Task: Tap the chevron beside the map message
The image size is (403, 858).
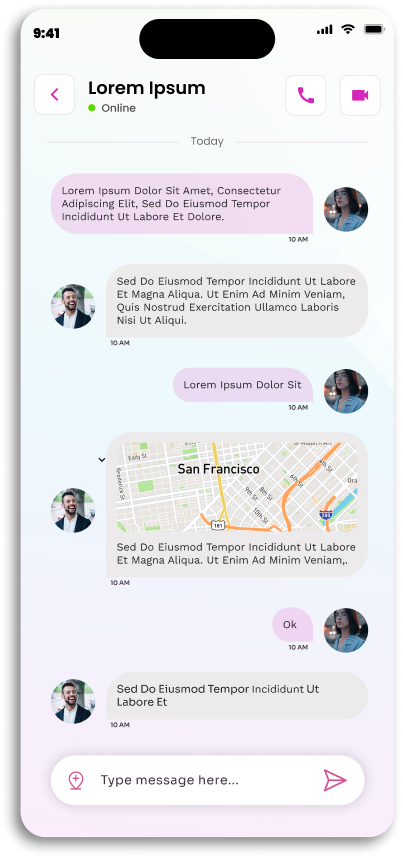Action: click(101, 460)
